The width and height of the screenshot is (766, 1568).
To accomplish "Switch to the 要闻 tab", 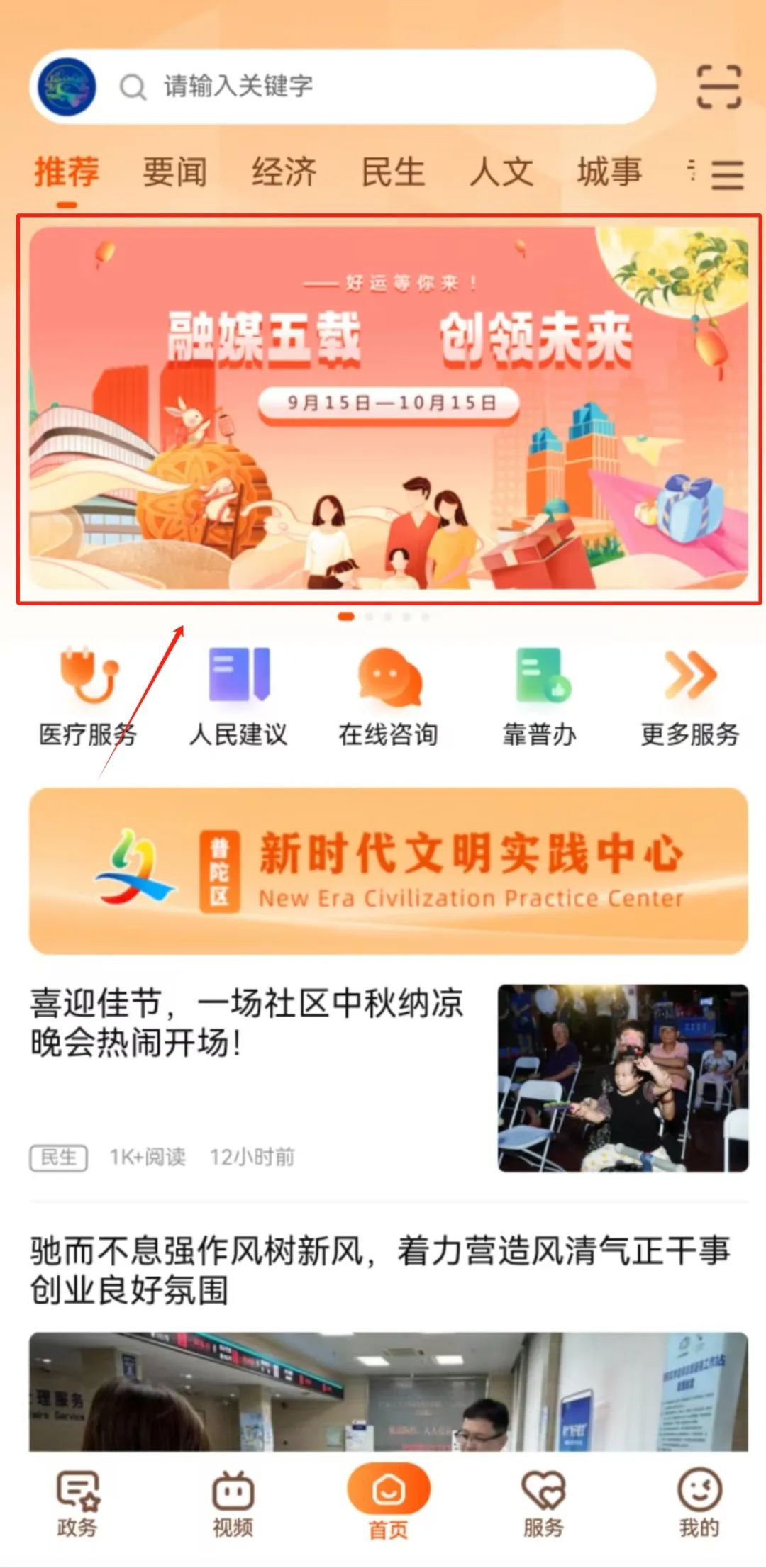I will pos(174,172).
